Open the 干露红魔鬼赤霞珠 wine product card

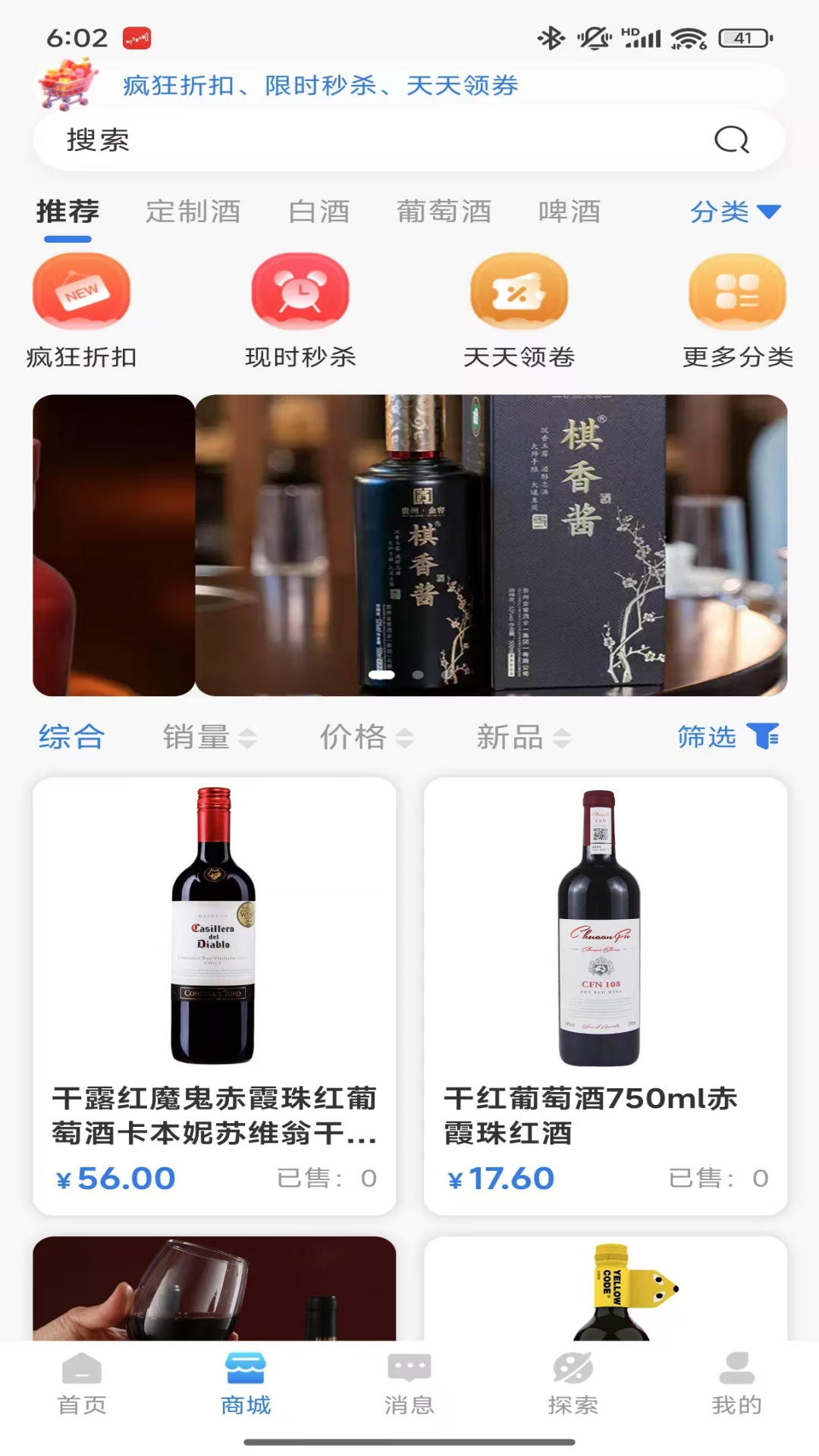click(x=214, y=995)
